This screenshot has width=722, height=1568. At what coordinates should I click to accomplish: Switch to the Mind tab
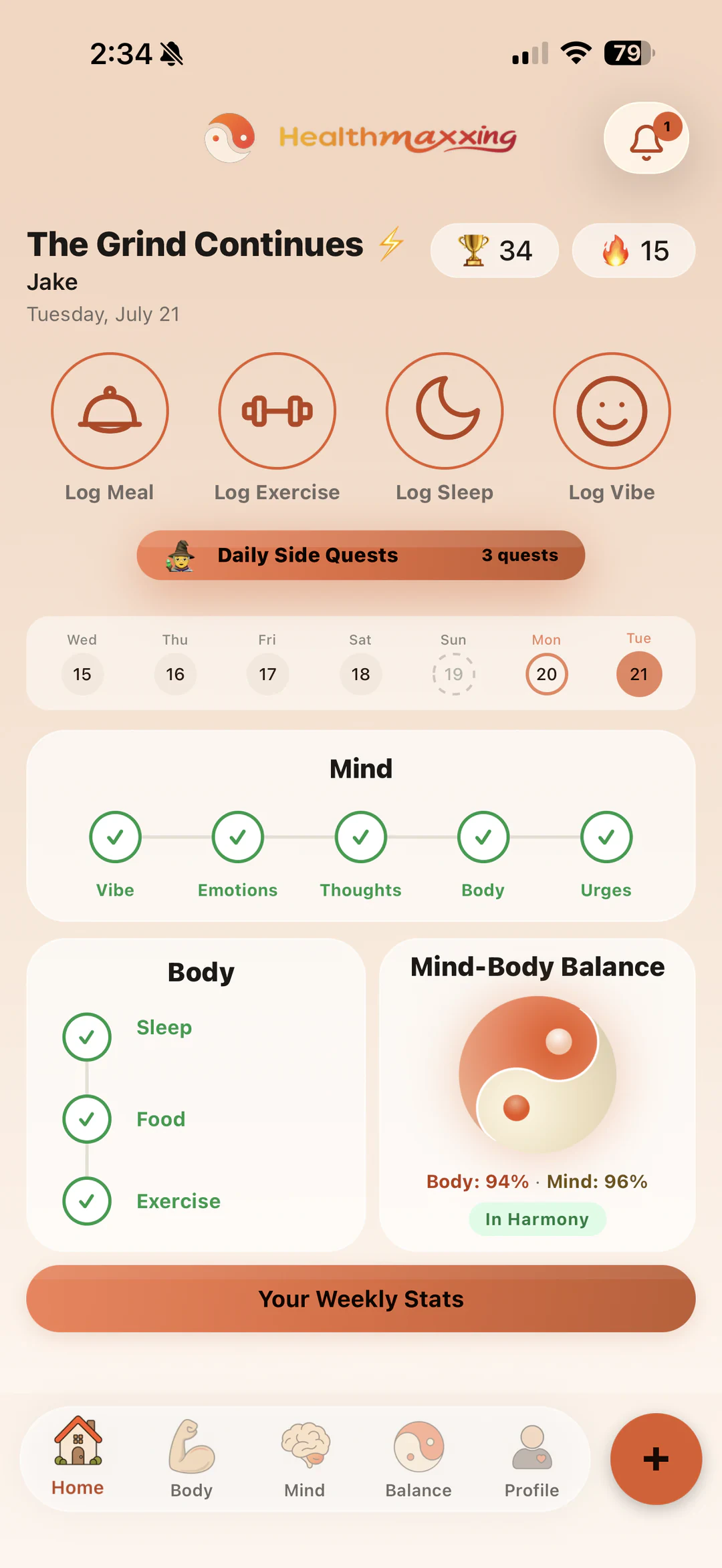(x=305, y=1459)
